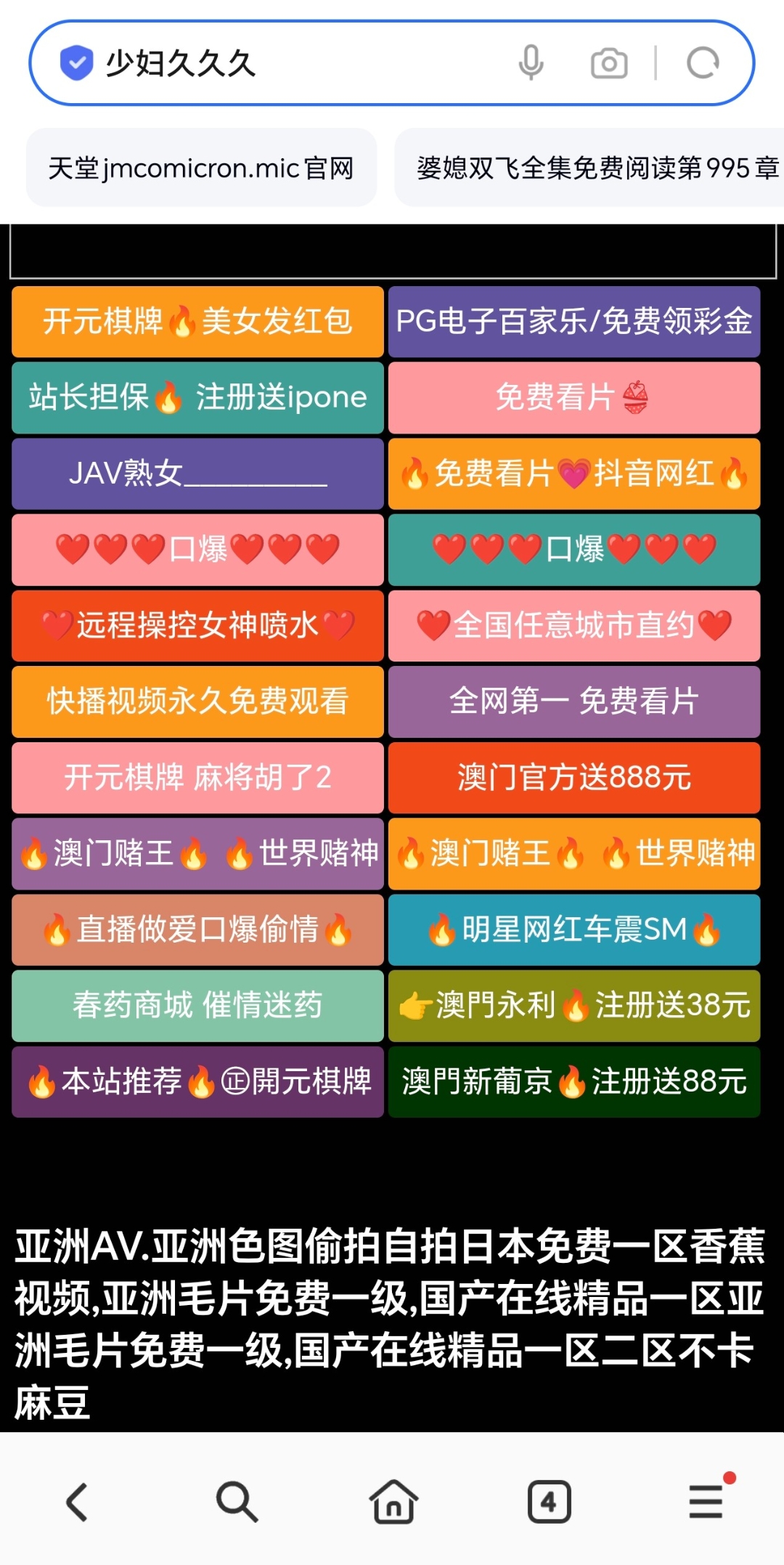Select the 婆媳双飞全集免费阅读 suggestion chip
784x1565 pixels.
pos(589,168)
